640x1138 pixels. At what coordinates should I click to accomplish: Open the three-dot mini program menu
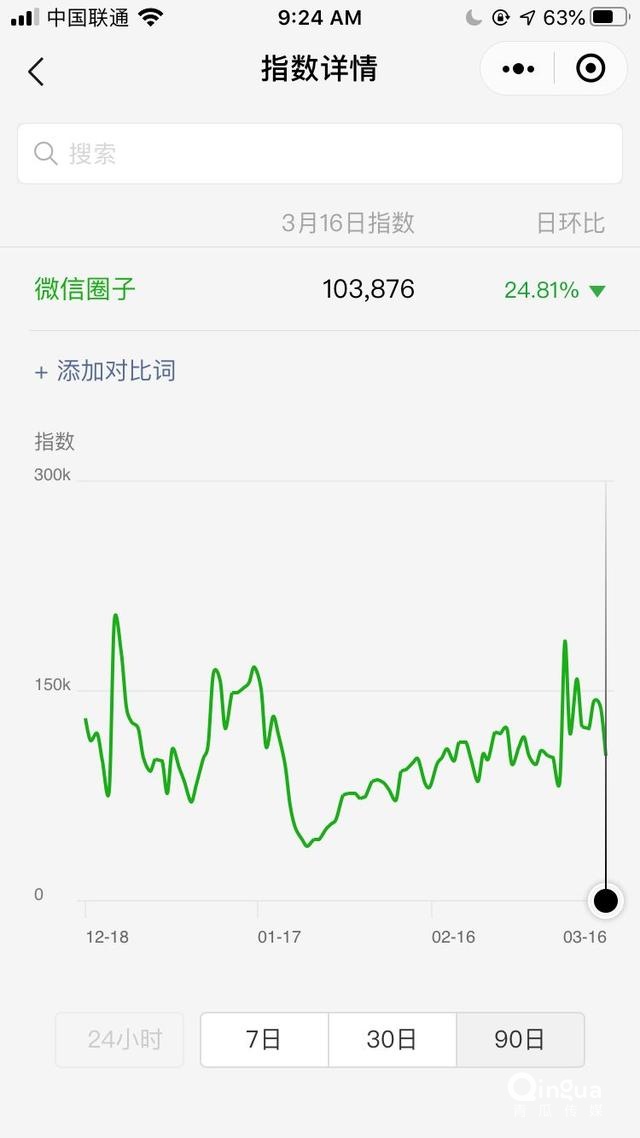(518, 70)
